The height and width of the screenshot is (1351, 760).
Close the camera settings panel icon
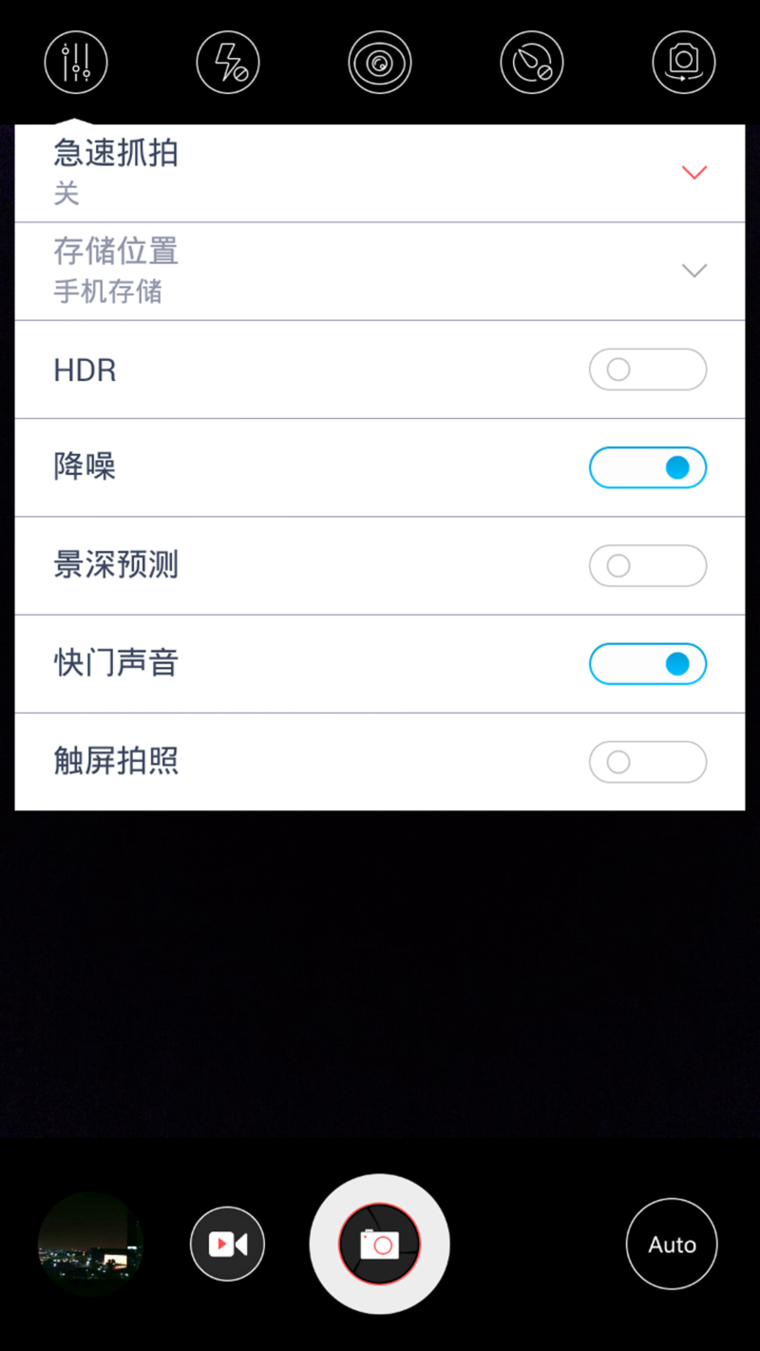76,62
